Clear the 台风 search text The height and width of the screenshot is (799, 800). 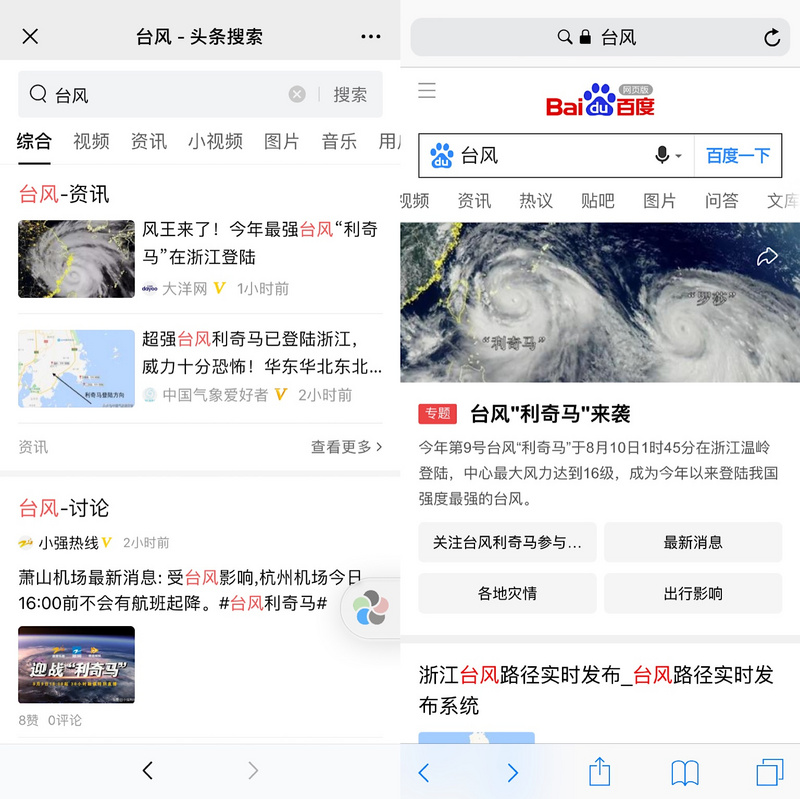pos(297,94)
